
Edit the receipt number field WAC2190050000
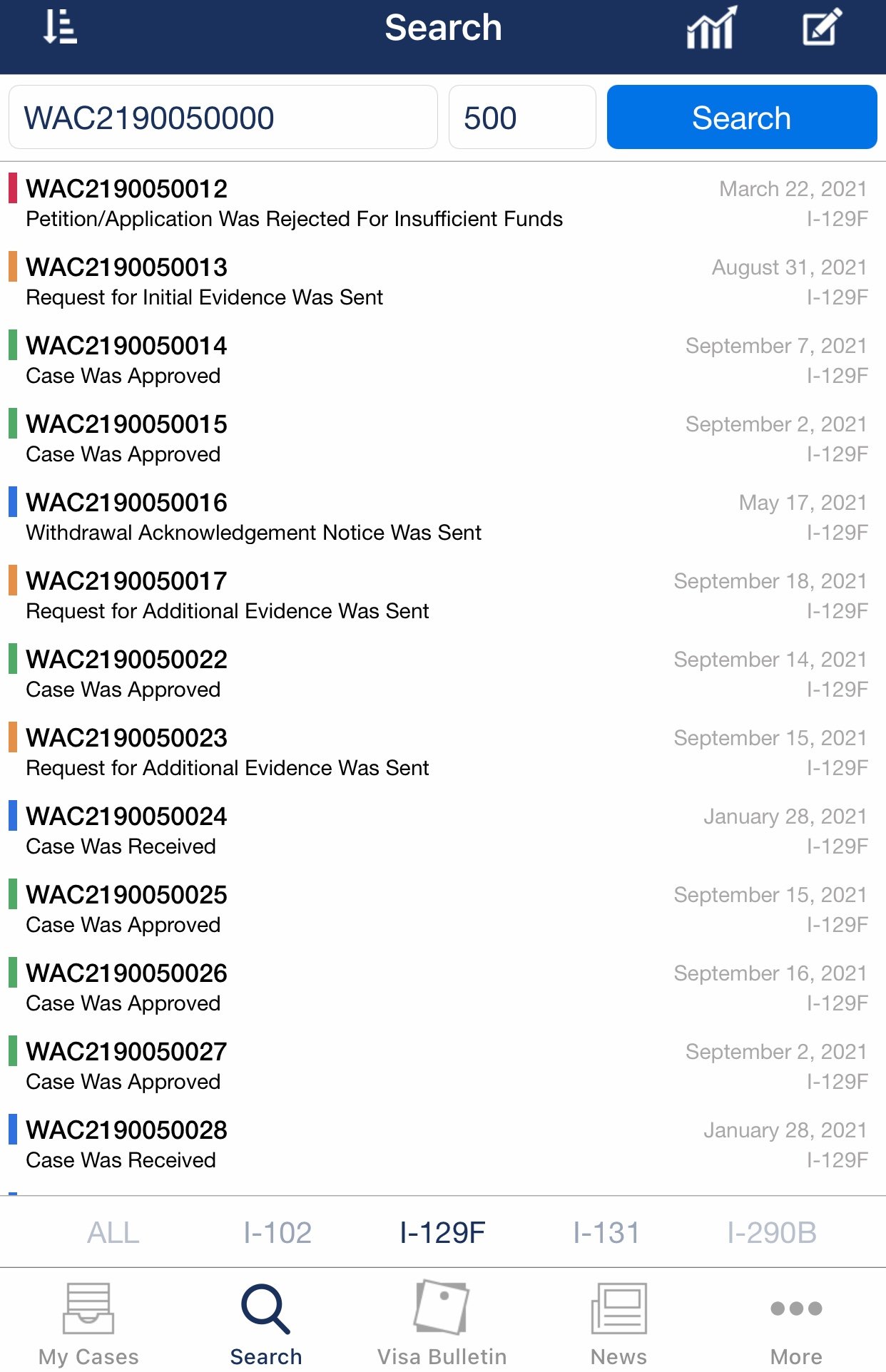click(x=223, y=118)
